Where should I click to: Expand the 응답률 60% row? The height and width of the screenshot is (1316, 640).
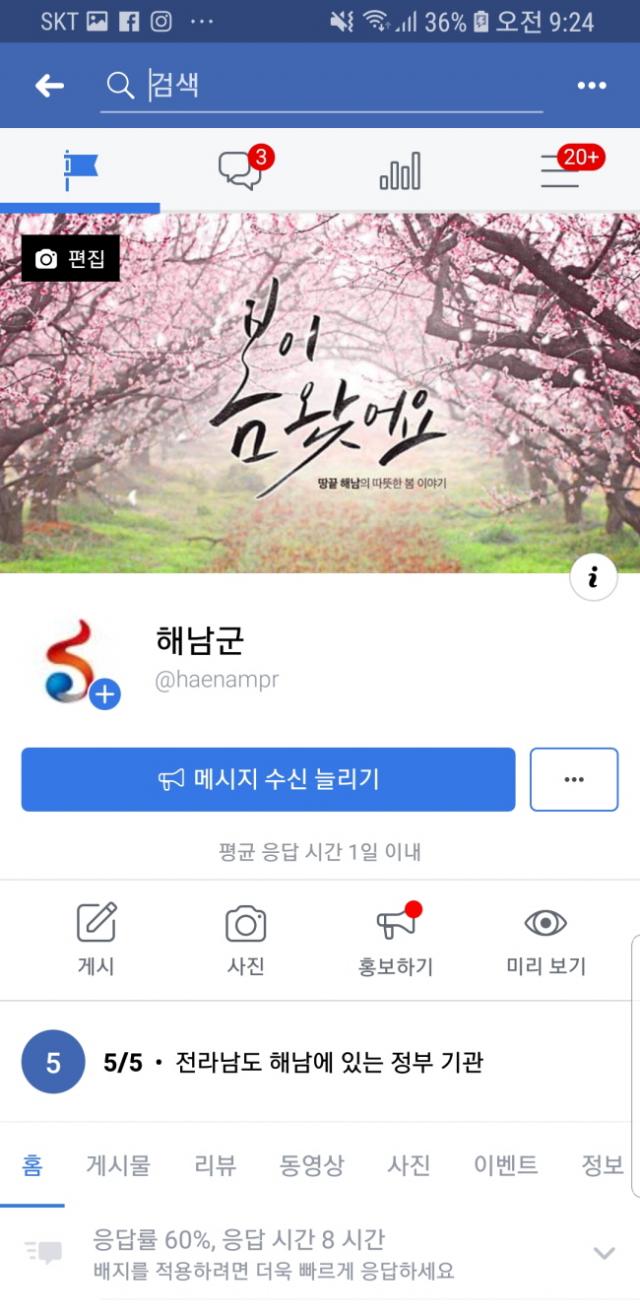click(603, 1252)
